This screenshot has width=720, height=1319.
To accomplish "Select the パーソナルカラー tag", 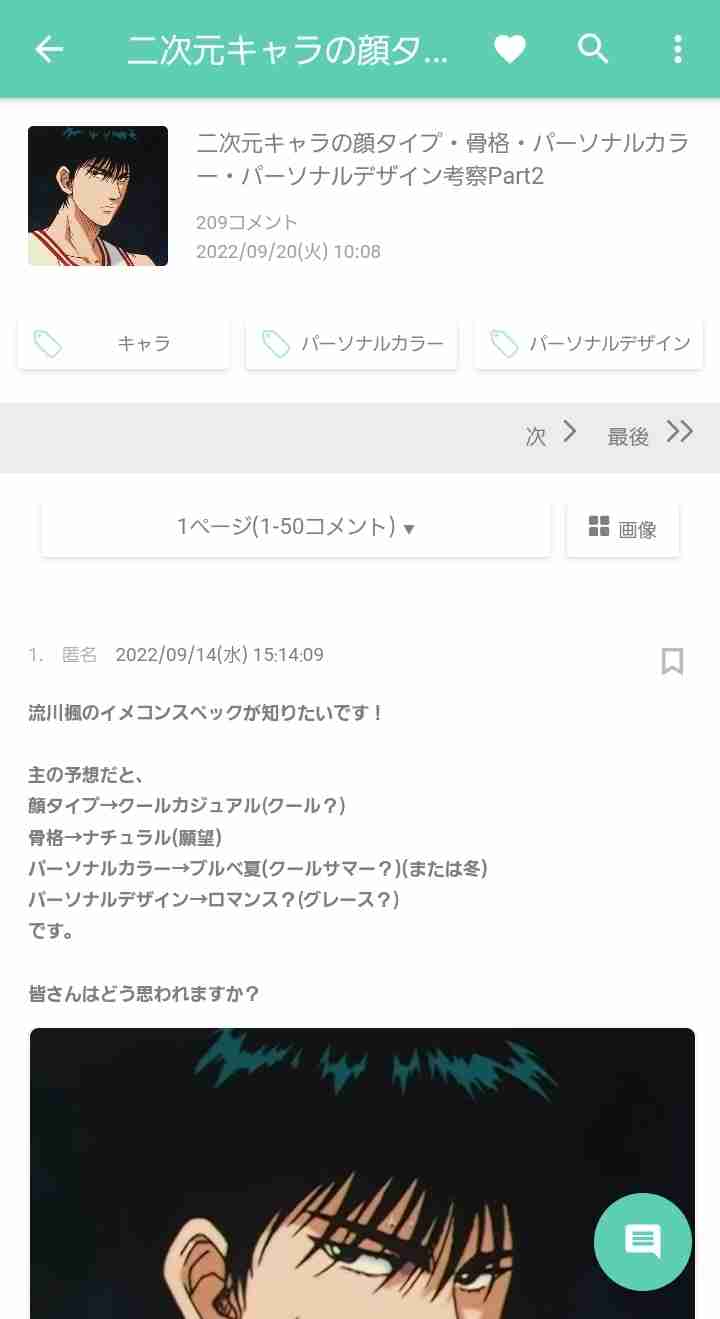I will pos(351,343).
